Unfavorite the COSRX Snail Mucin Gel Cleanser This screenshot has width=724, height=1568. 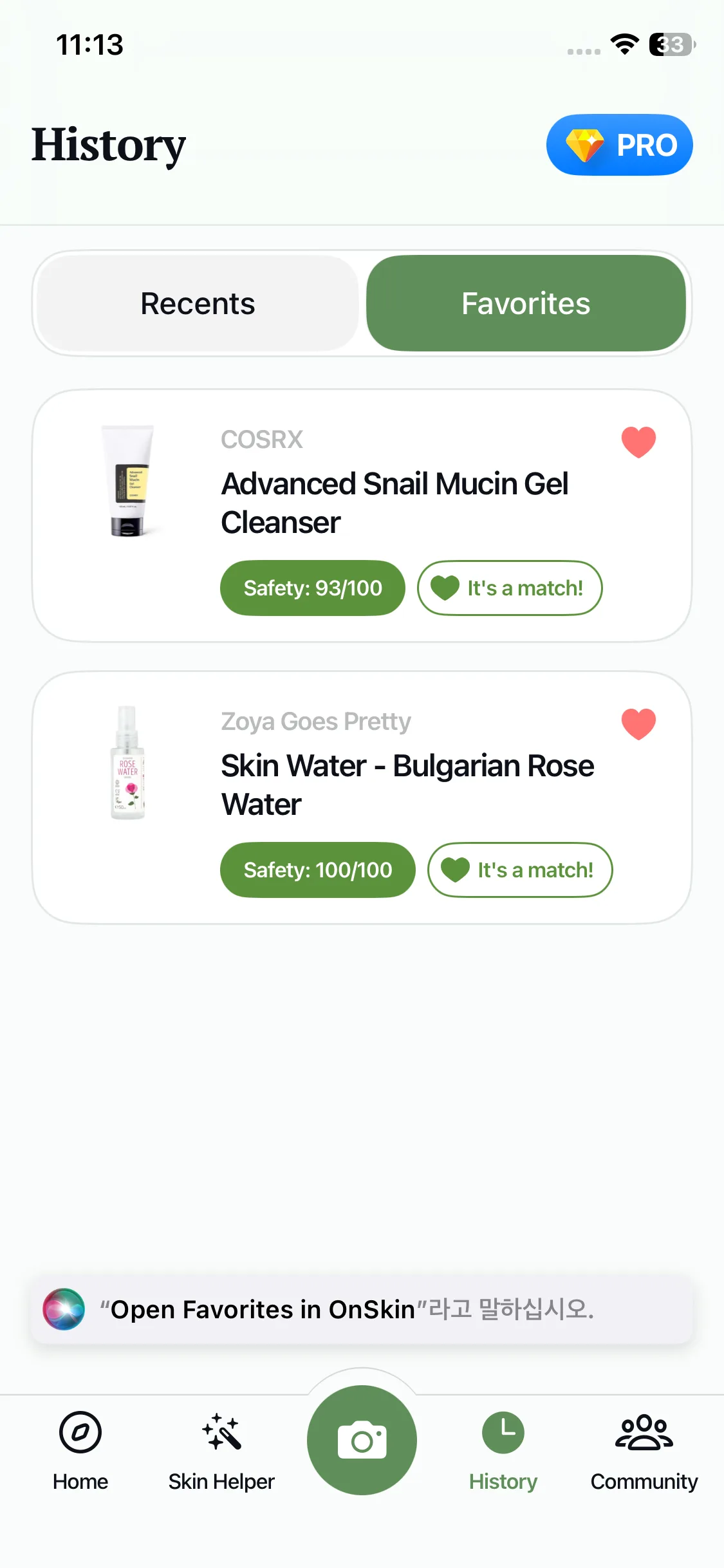click(638, 442)
